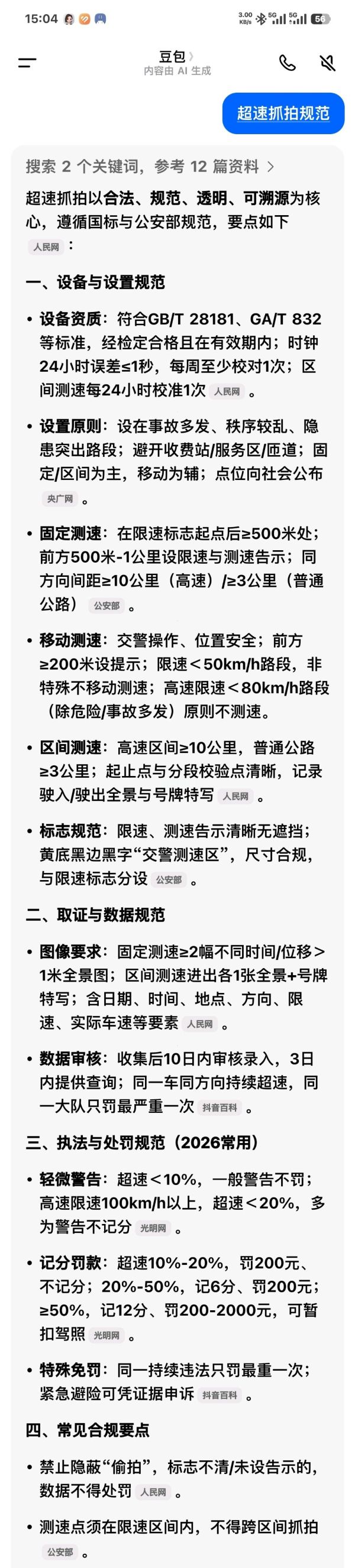This screenshot has width=355, height=1568.
Task: Open the 抖音百科 citation under 数据审核
Action: click(x=220, y=1108)
